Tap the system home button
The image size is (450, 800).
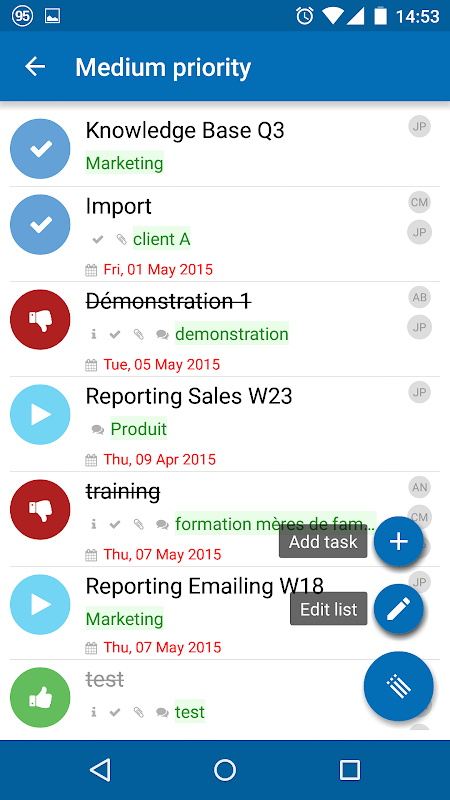point(225,770)
